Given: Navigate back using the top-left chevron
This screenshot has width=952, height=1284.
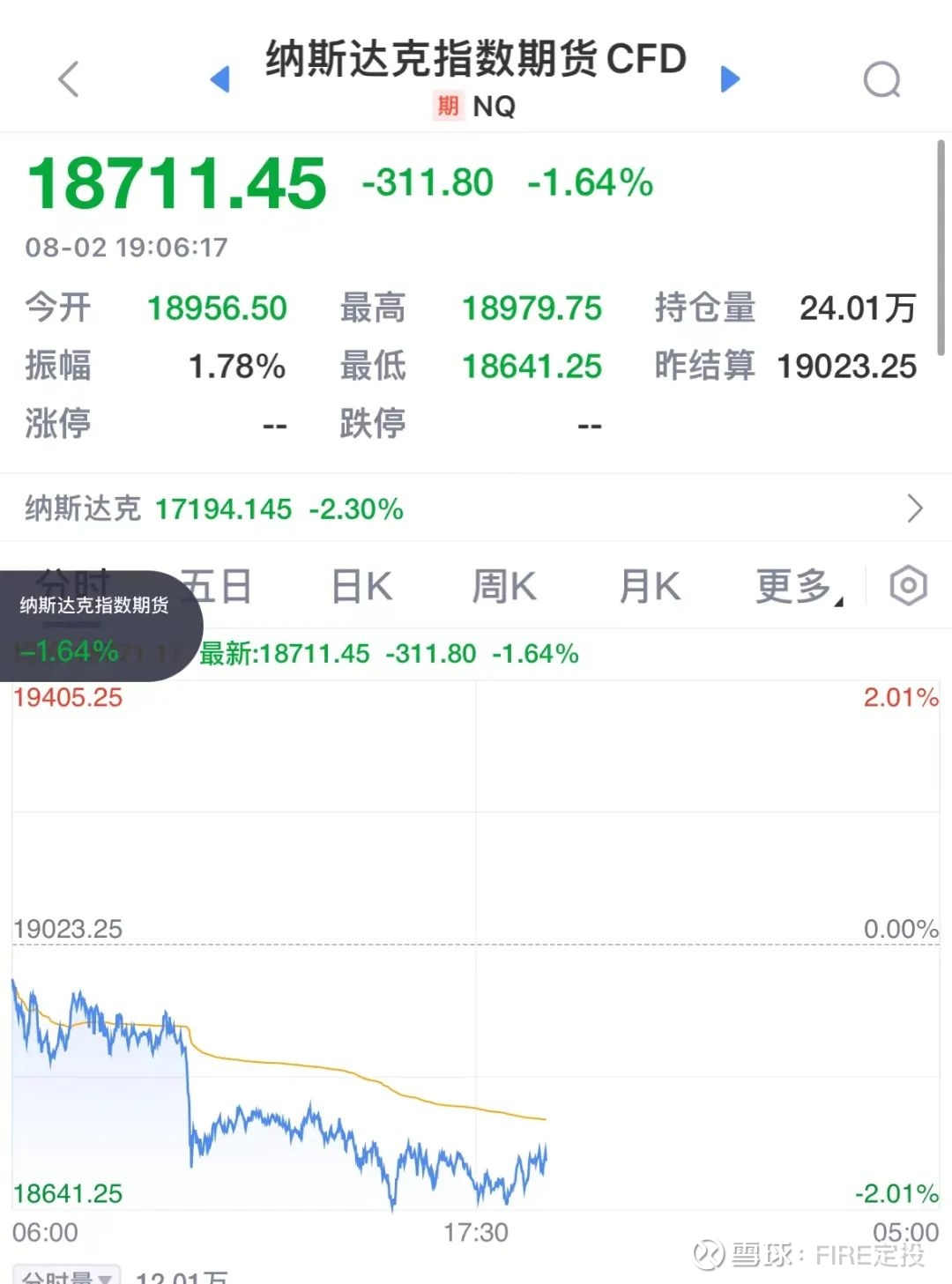Looking at the screenshot, I should (x=69, y=79).
